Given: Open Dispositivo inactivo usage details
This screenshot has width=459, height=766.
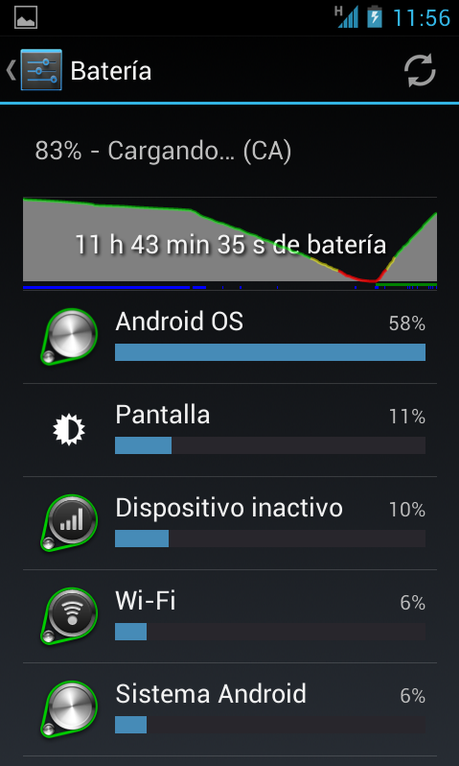Looking at the screenshot, I should 230,523.
